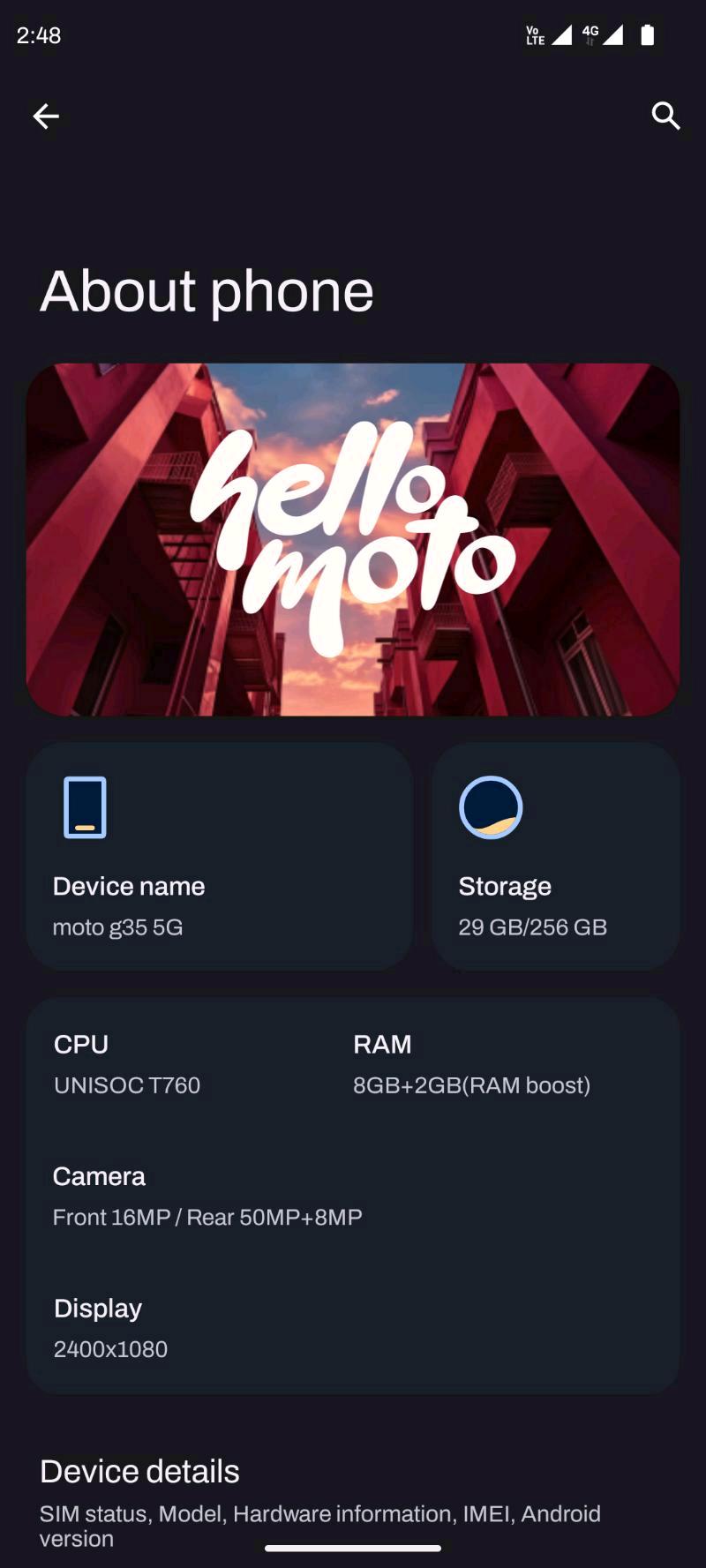706x1568 pixels.
Task: Open the Device name card
Action: click(219, 856)
